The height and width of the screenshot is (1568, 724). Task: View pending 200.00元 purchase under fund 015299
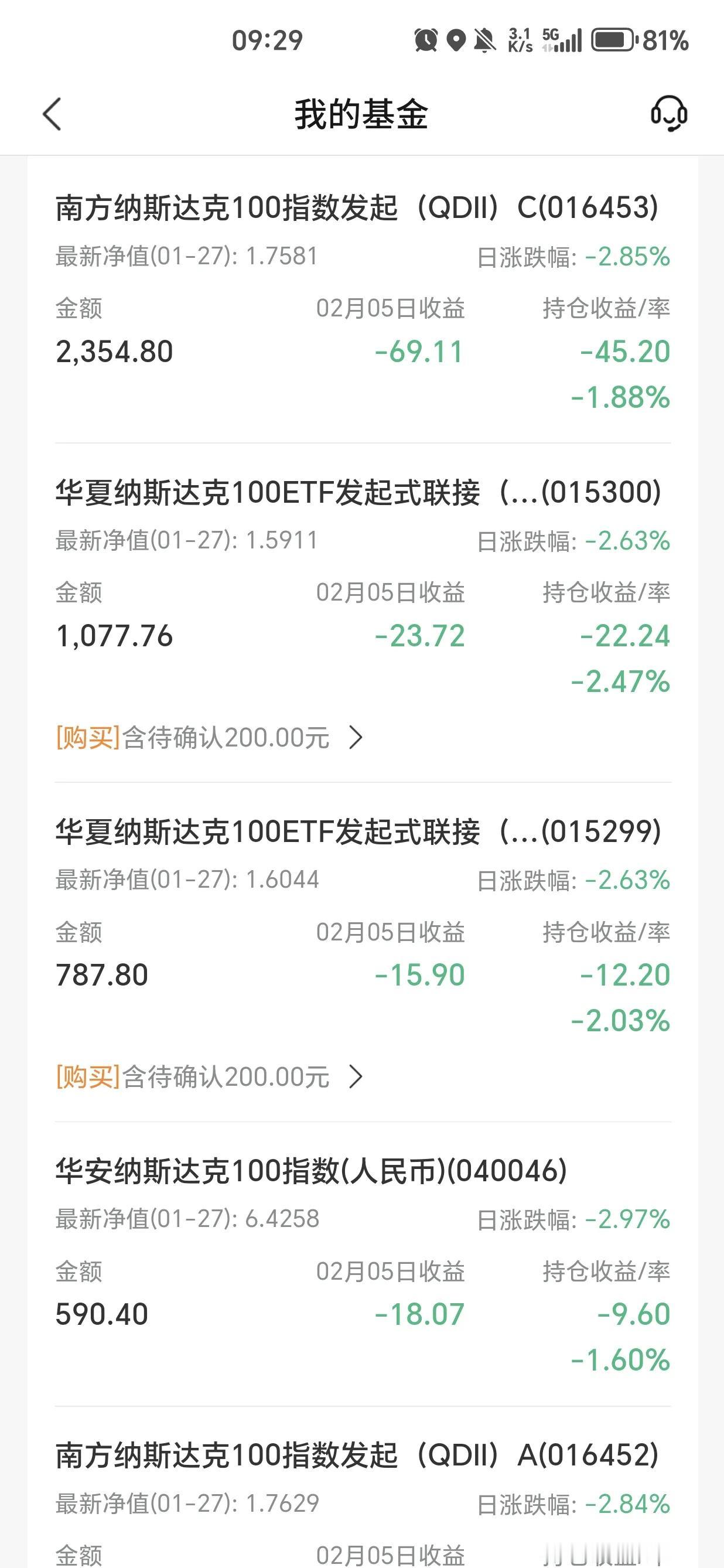pyautogui.click(x=210, y=1077)
